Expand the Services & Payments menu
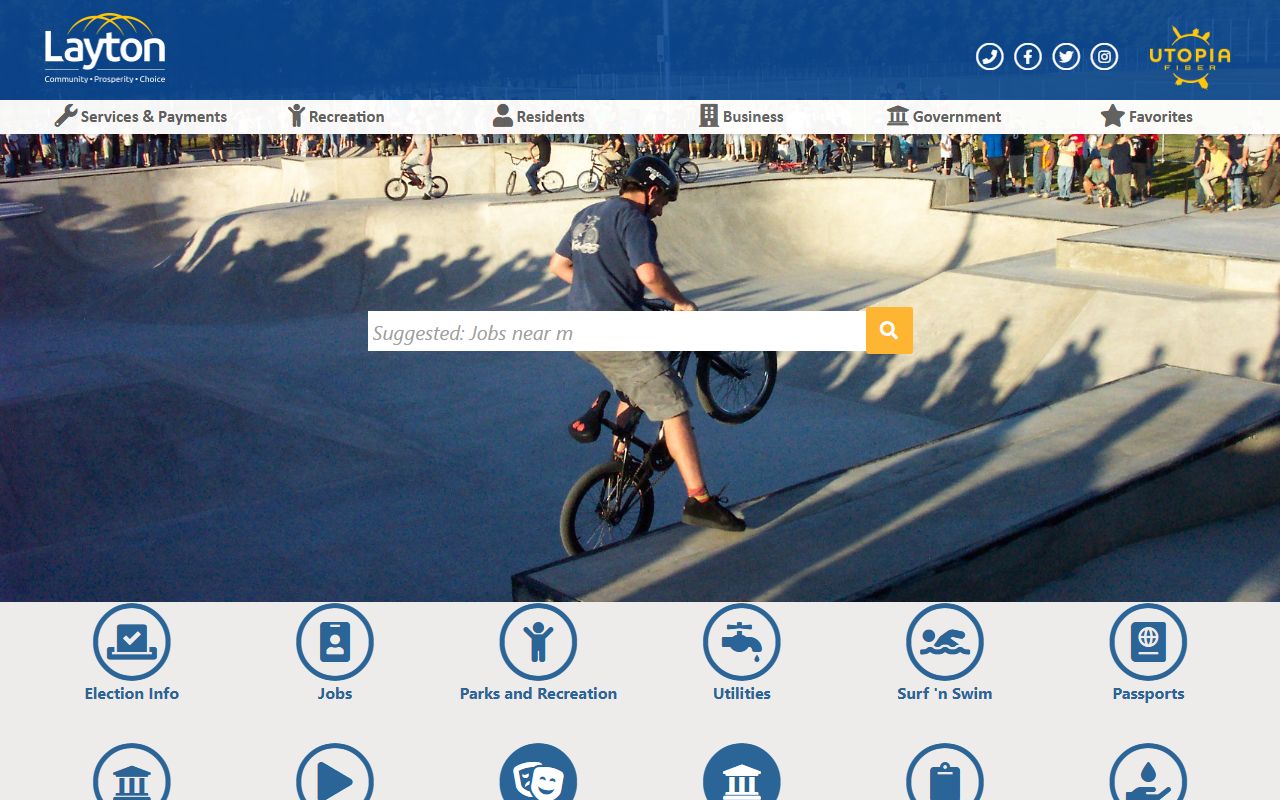The width and height of the screenshot is (1280, 800). 141,116
